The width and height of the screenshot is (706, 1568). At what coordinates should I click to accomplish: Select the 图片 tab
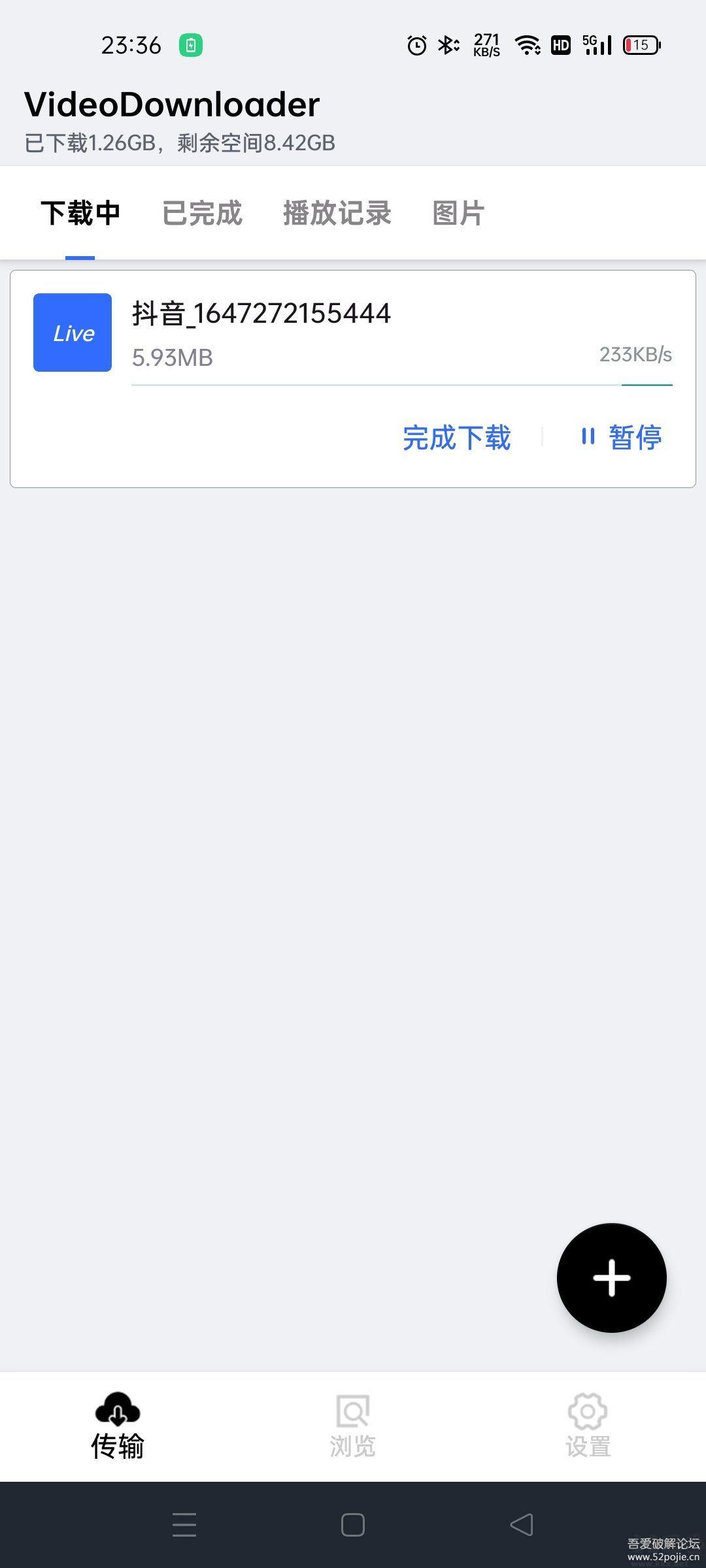[458, 214]
